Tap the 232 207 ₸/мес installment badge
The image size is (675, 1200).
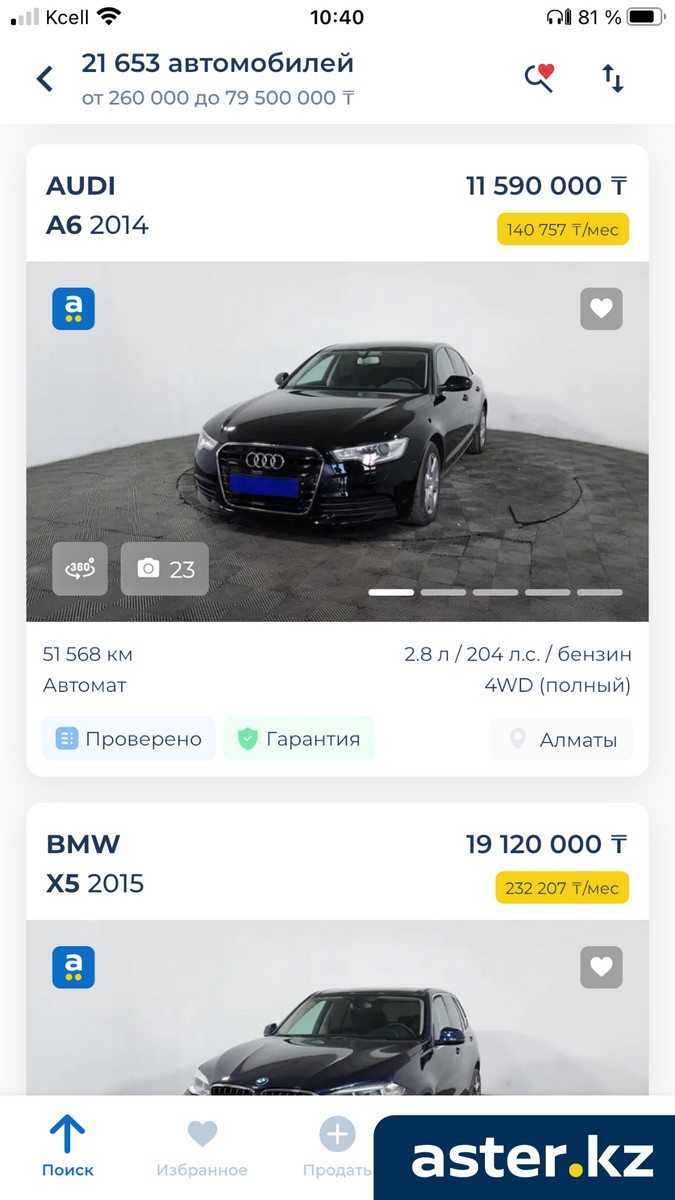[562, 888]
